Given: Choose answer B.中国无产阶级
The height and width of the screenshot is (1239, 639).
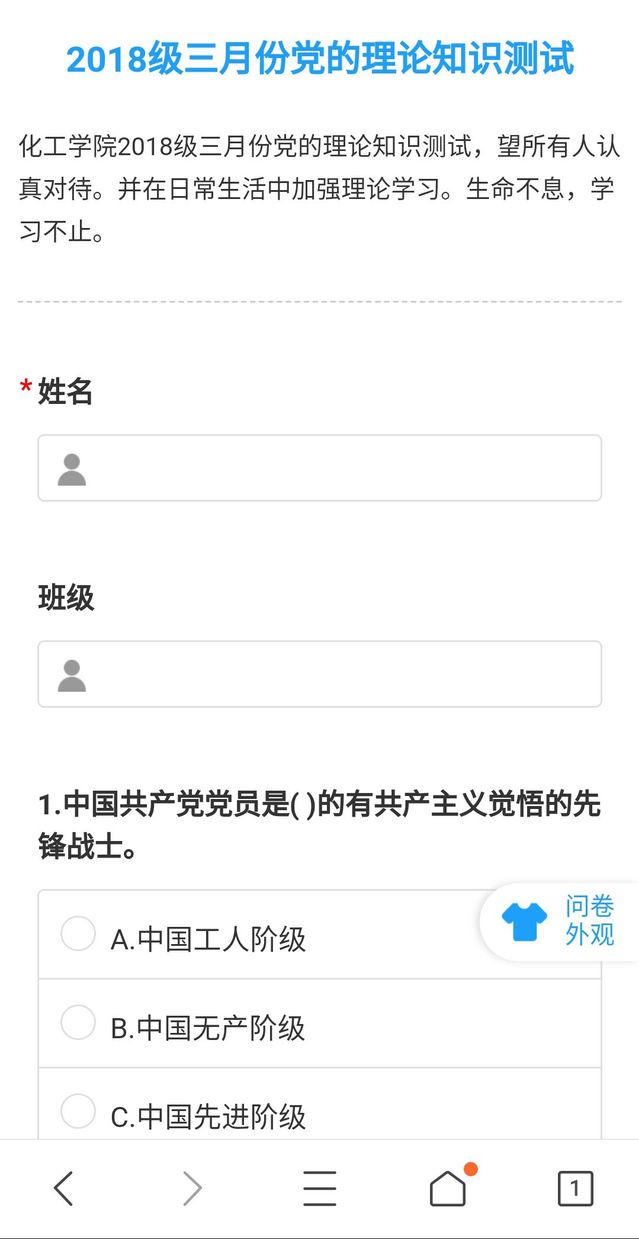Looking at the screenshot, I should tap(78, 1023).
